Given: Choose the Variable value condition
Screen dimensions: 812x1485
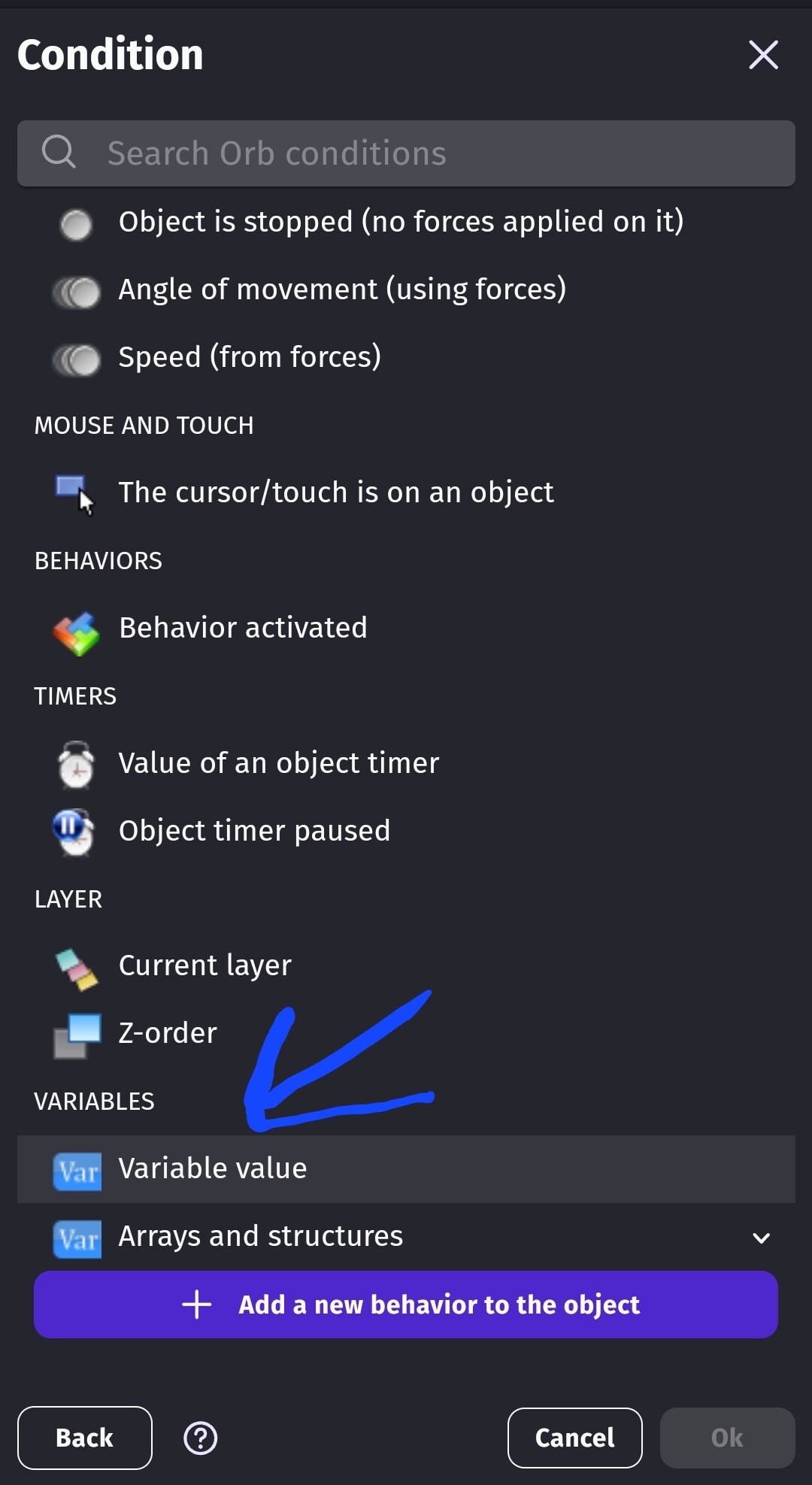Looking at the screenshot, I should coord(406,1169).
